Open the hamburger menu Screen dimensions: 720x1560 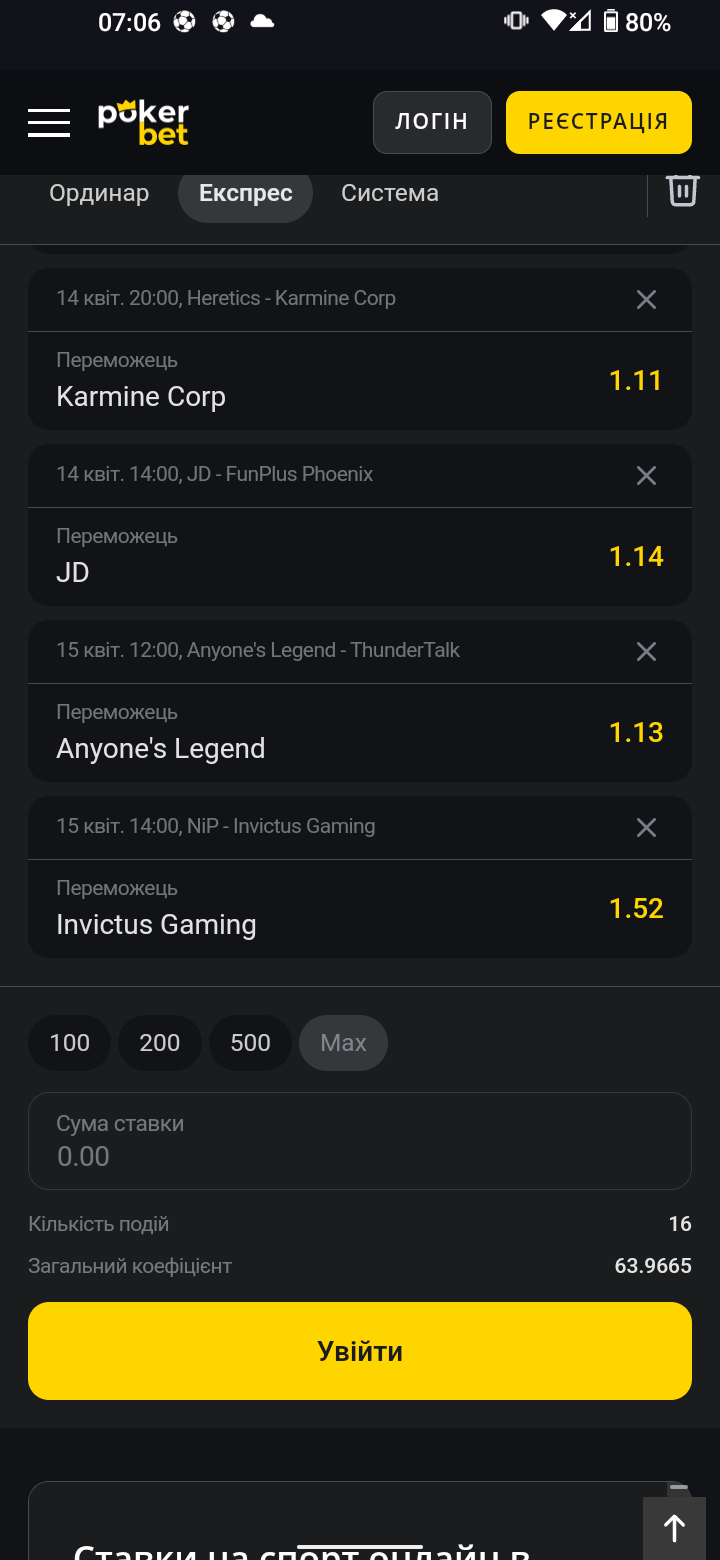pyautogui.click(x=49, y=122)
